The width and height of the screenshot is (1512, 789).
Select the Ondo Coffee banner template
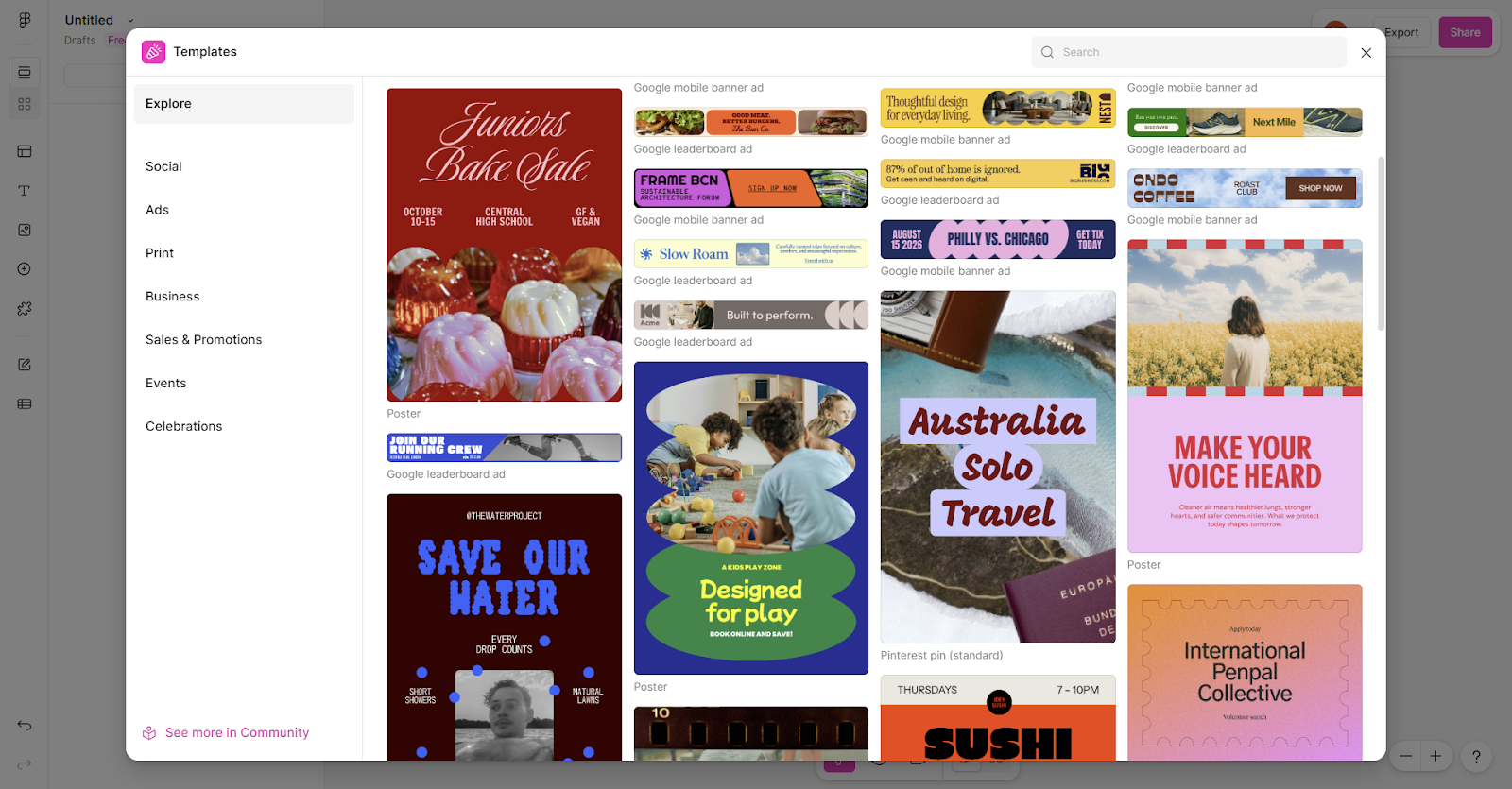point(1244,188)
